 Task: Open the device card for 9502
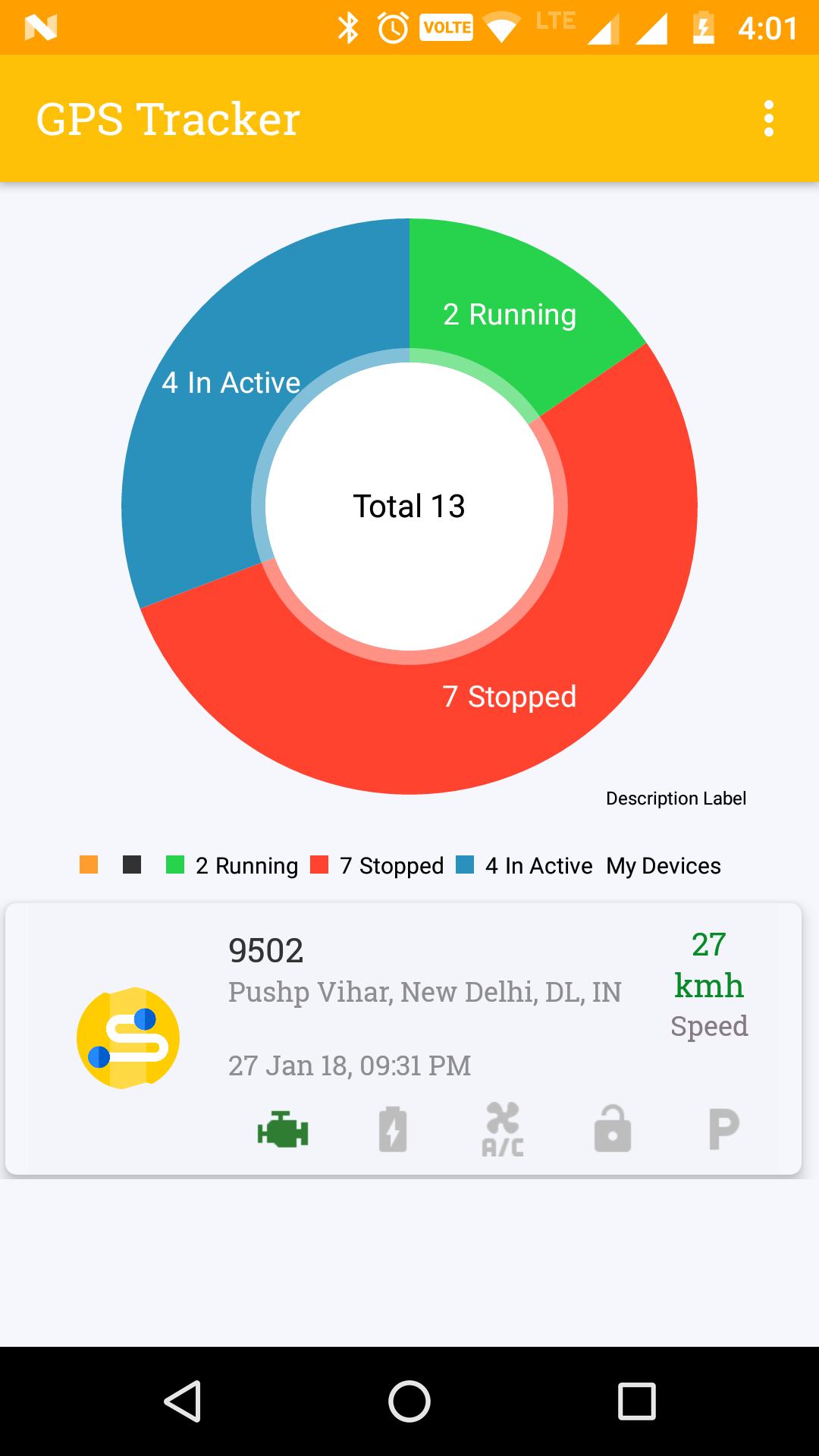[403, 1039]
